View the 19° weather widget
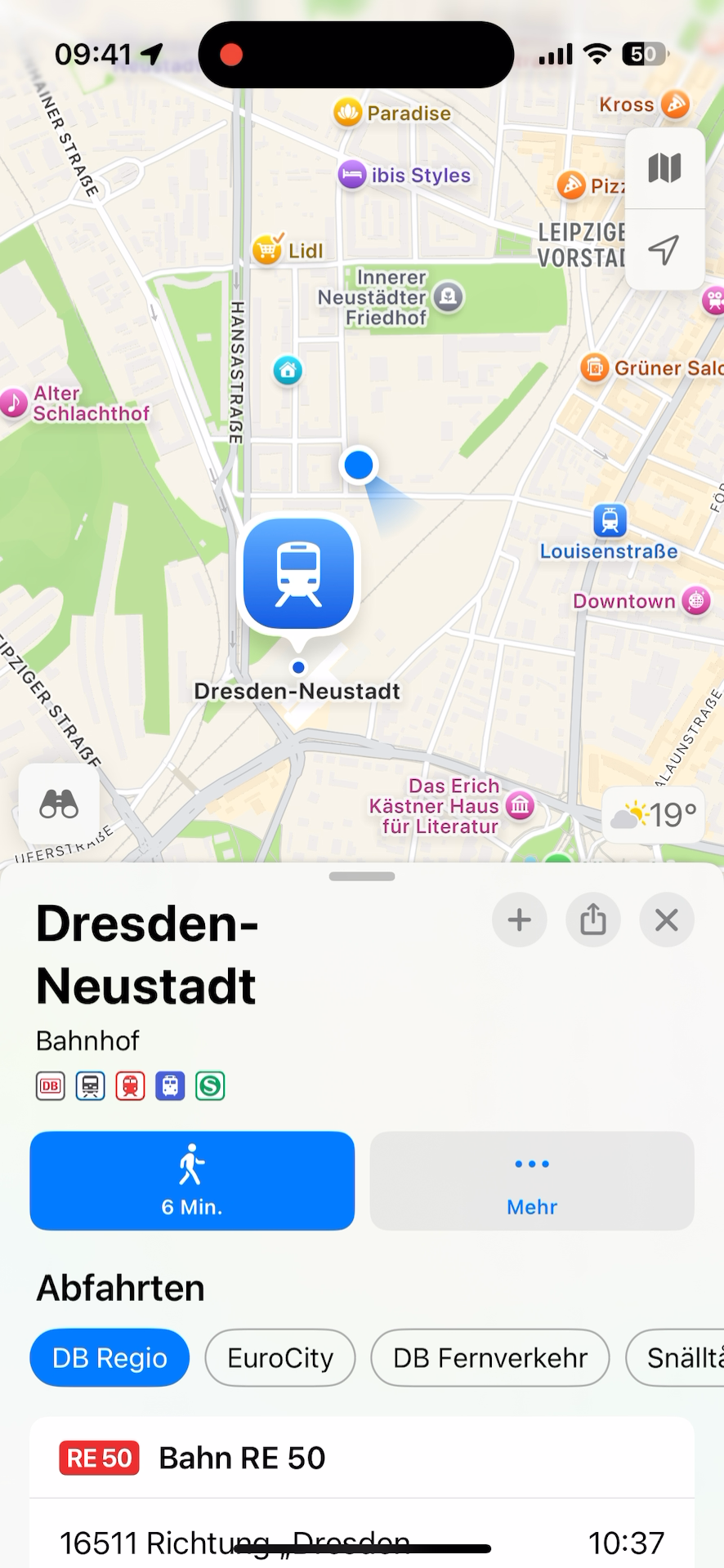724x1568 pixels. [655, 814]
